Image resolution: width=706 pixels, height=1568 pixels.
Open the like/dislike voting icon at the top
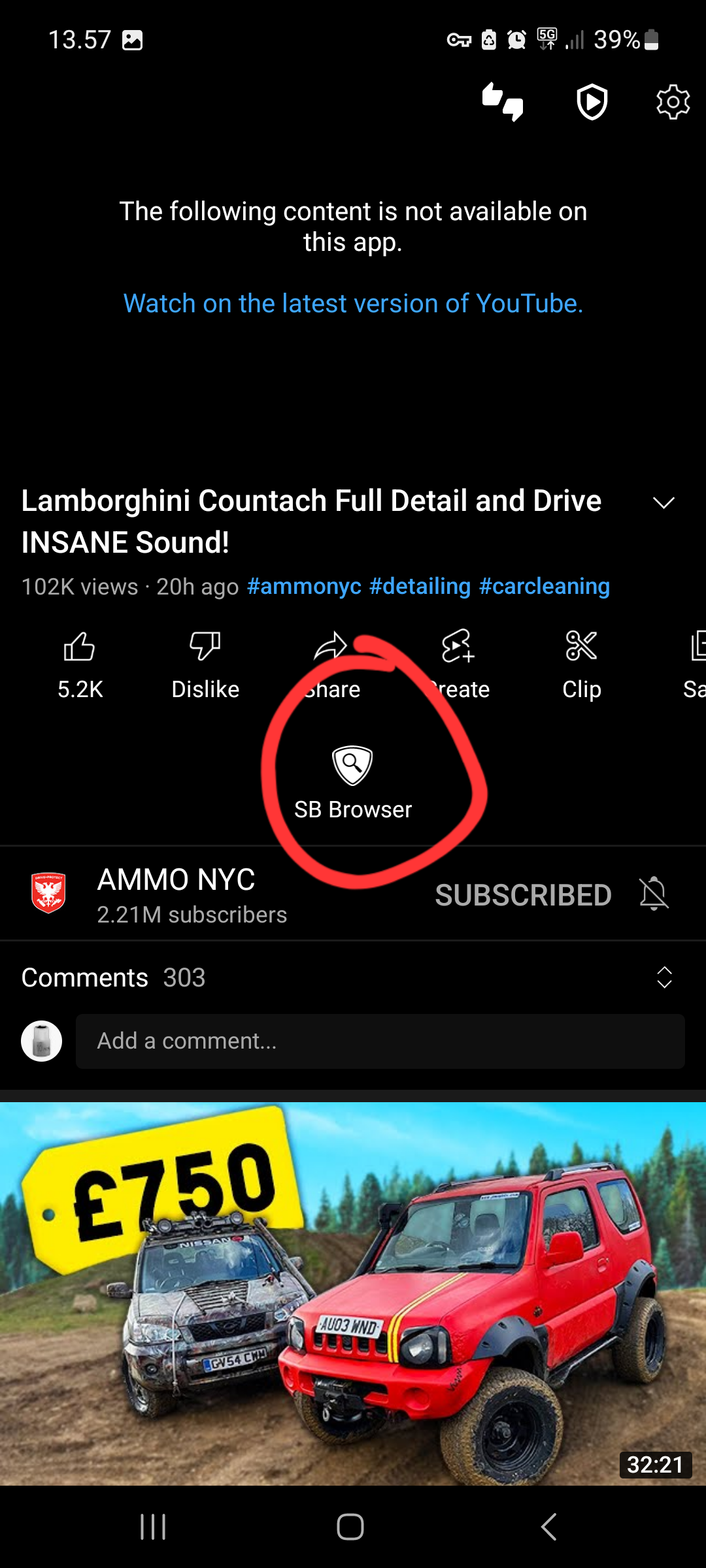tap(503, 102)
